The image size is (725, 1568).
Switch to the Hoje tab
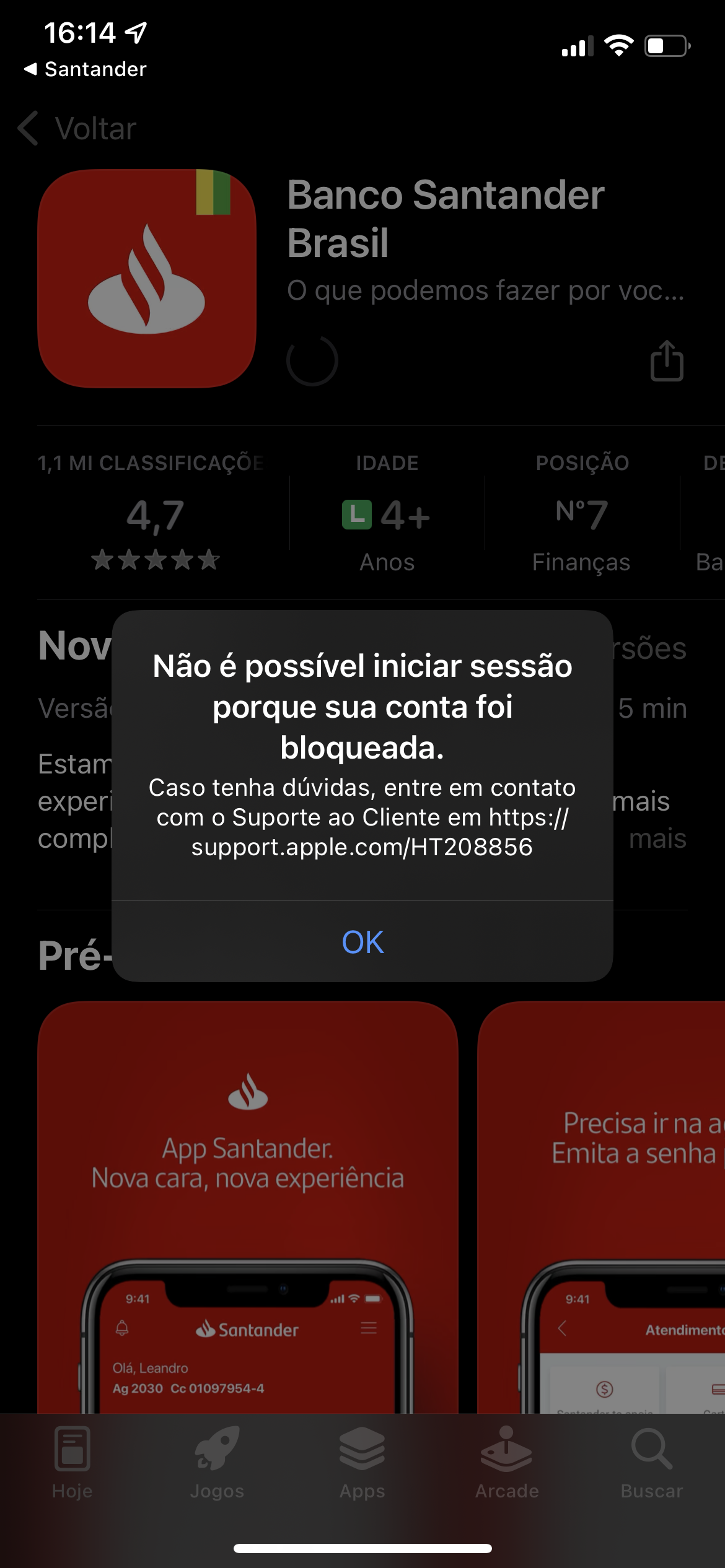(x=72, y=1463)
